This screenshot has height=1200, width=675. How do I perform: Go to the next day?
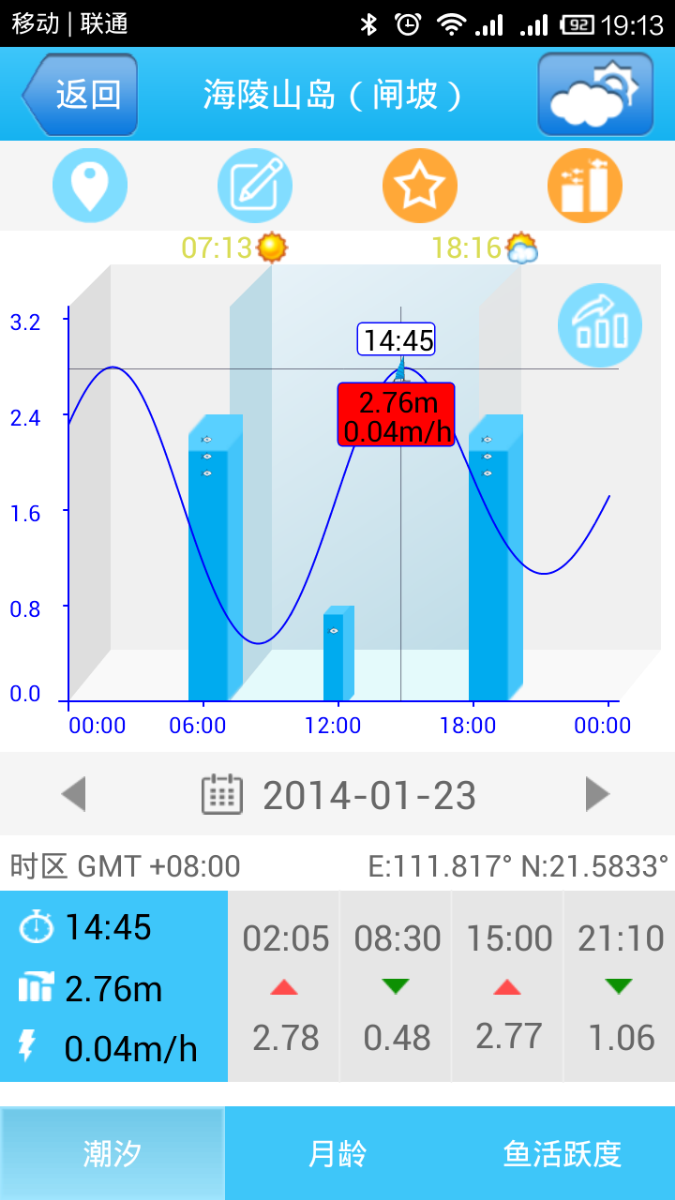click(x=597, y=795)
